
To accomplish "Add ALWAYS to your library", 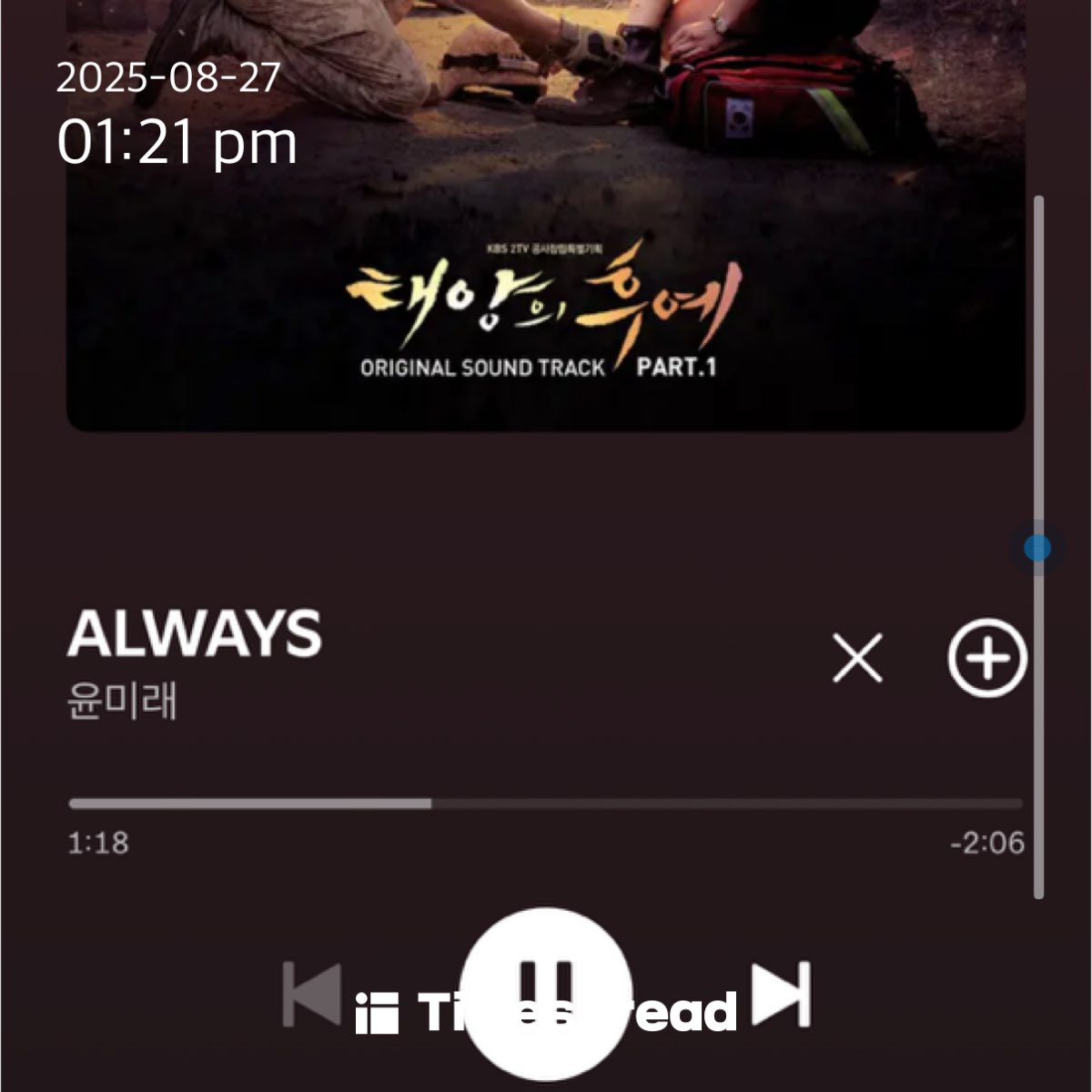I will (987, 658).
